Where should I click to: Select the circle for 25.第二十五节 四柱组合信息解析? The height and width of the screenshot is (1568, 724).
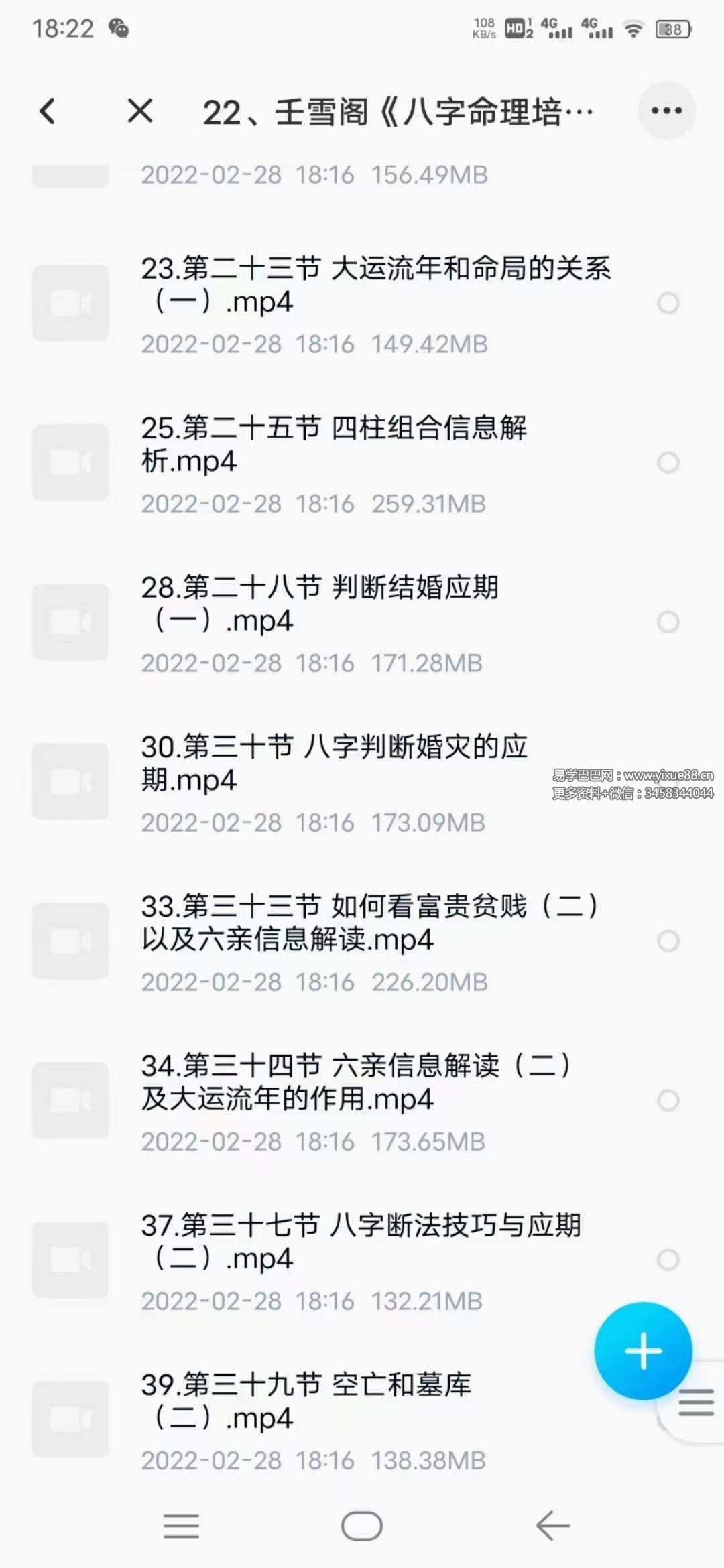click(668, 462)
